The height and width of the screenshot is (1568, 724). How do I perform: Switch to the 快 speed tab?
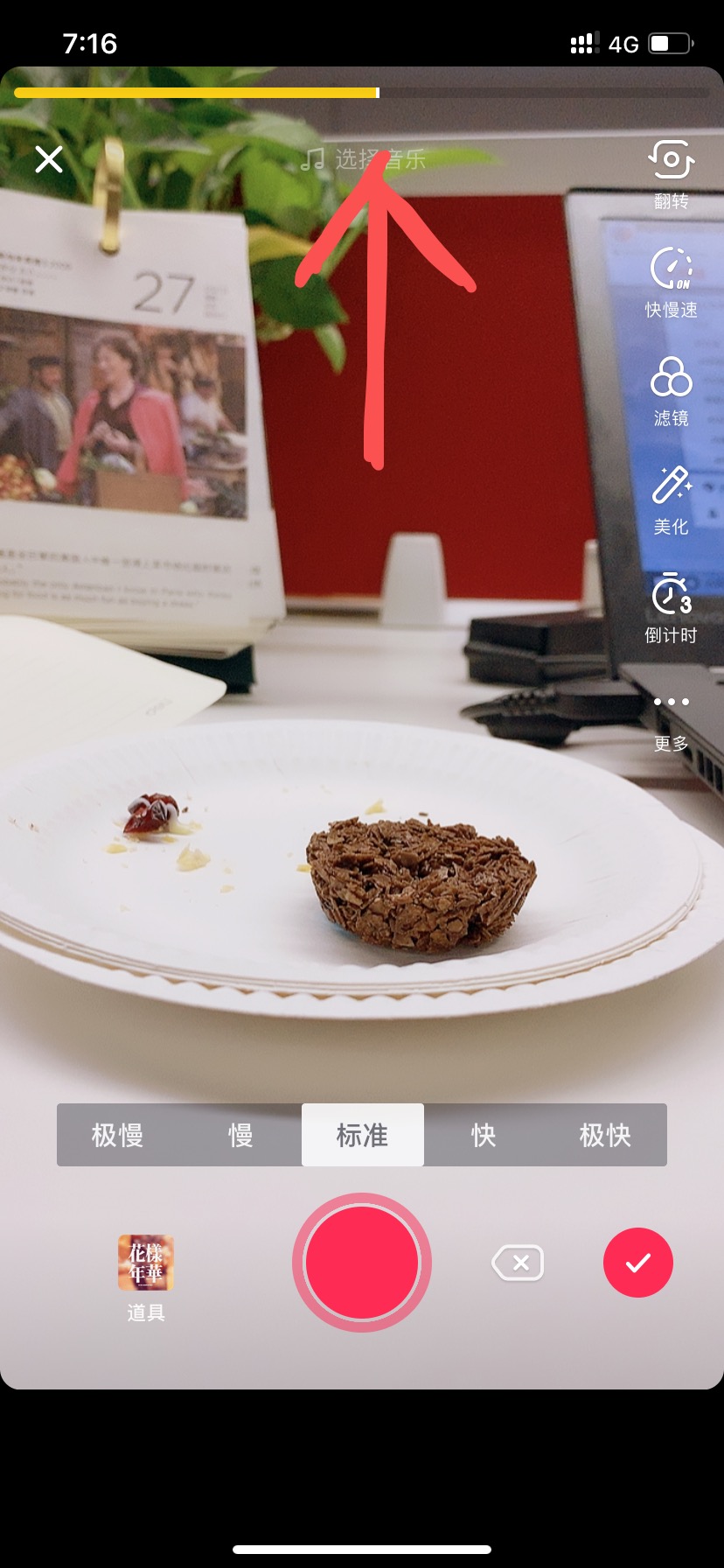[484, 1134]
